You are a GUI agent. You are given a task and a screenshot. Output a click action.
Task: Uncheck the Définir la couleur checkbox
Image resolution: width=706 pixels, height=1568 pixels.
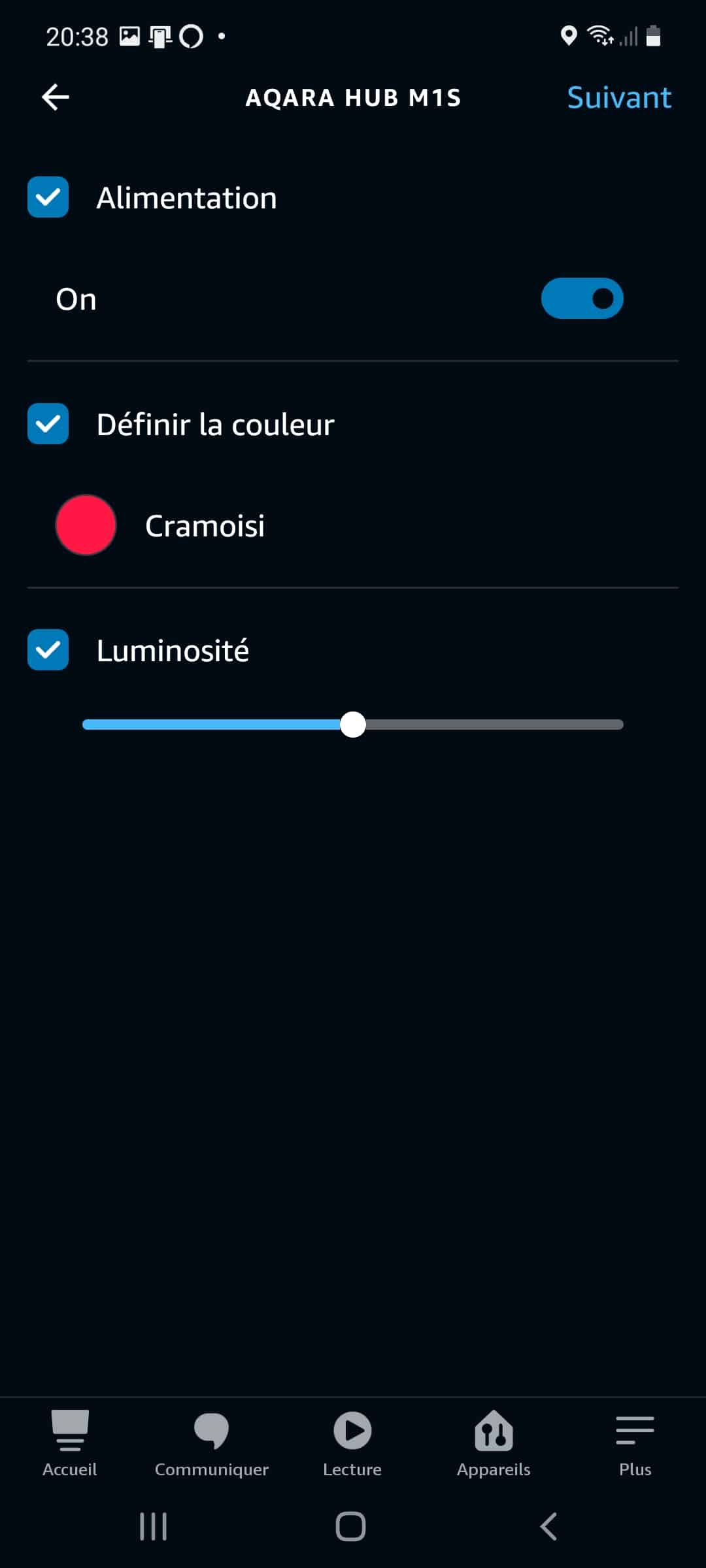(48, 423)
